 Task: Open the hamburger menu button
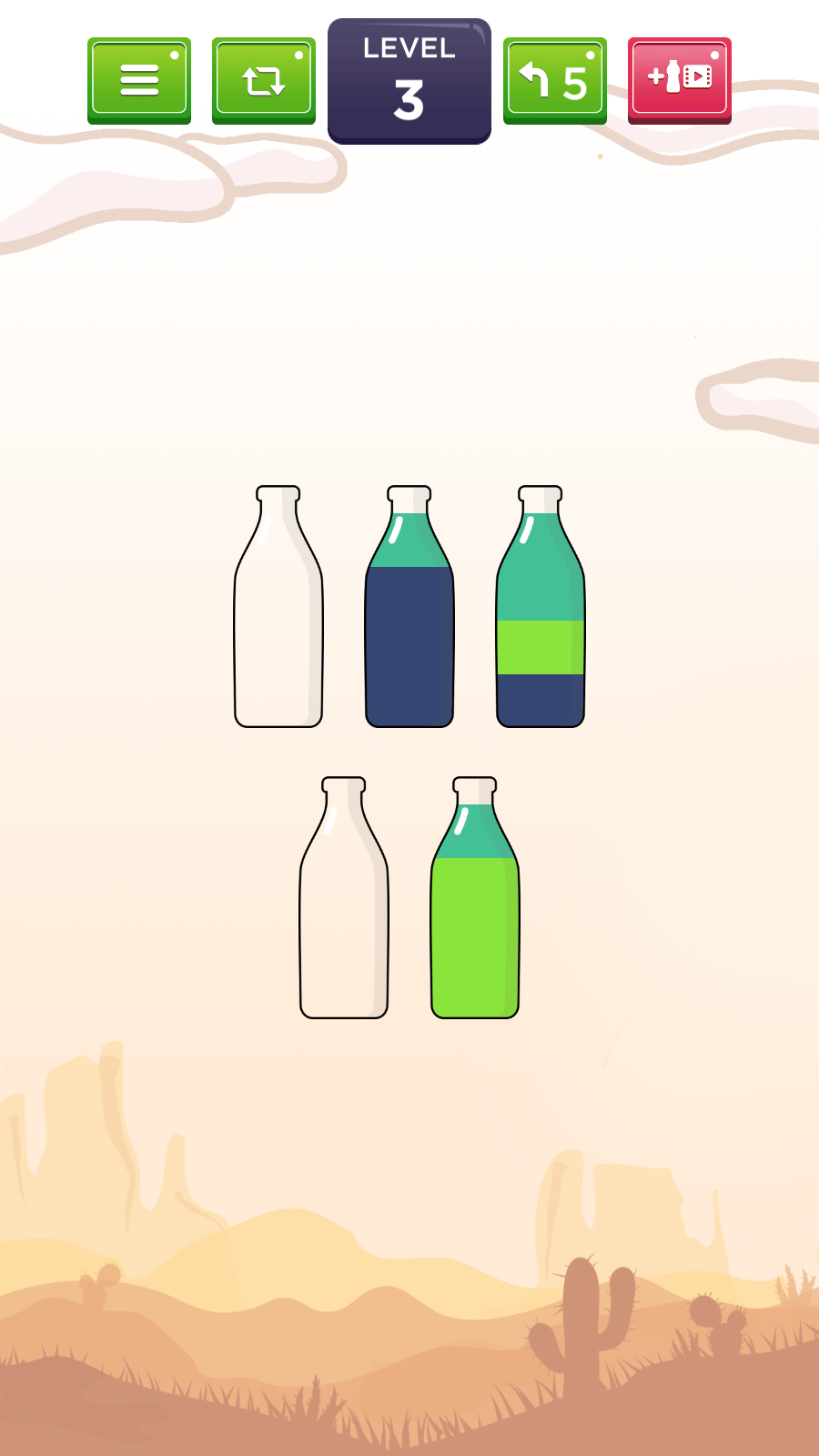pyautogui.click(x=139, y=79)
